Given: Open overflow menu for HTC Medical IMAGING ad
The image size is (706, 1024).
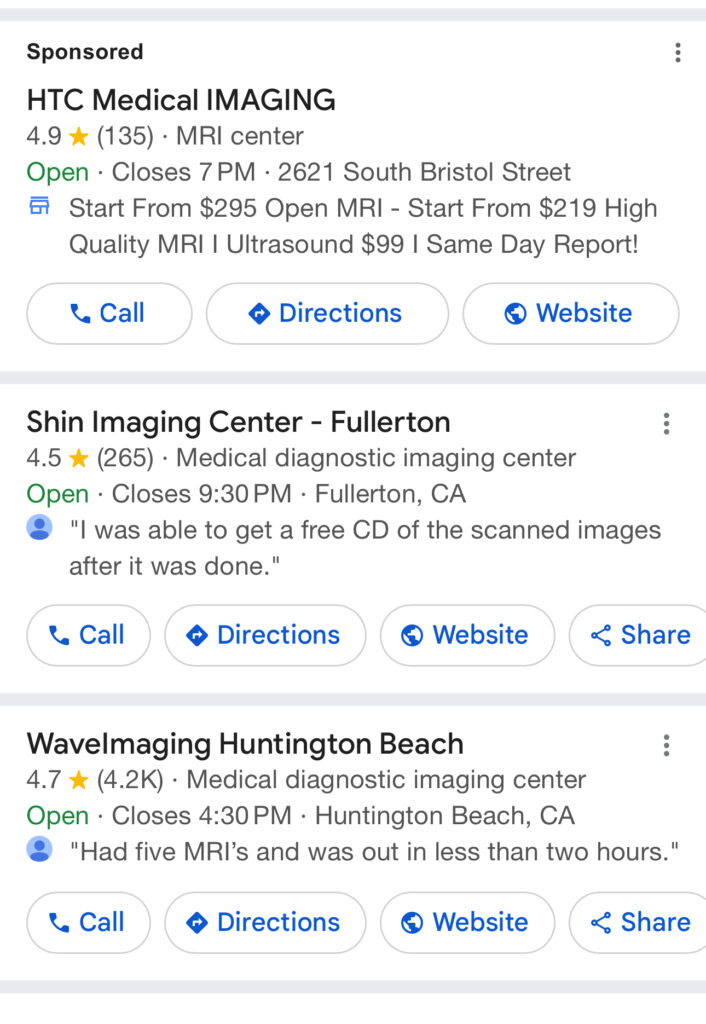Looking at the screenshot, I should point(677,53).
